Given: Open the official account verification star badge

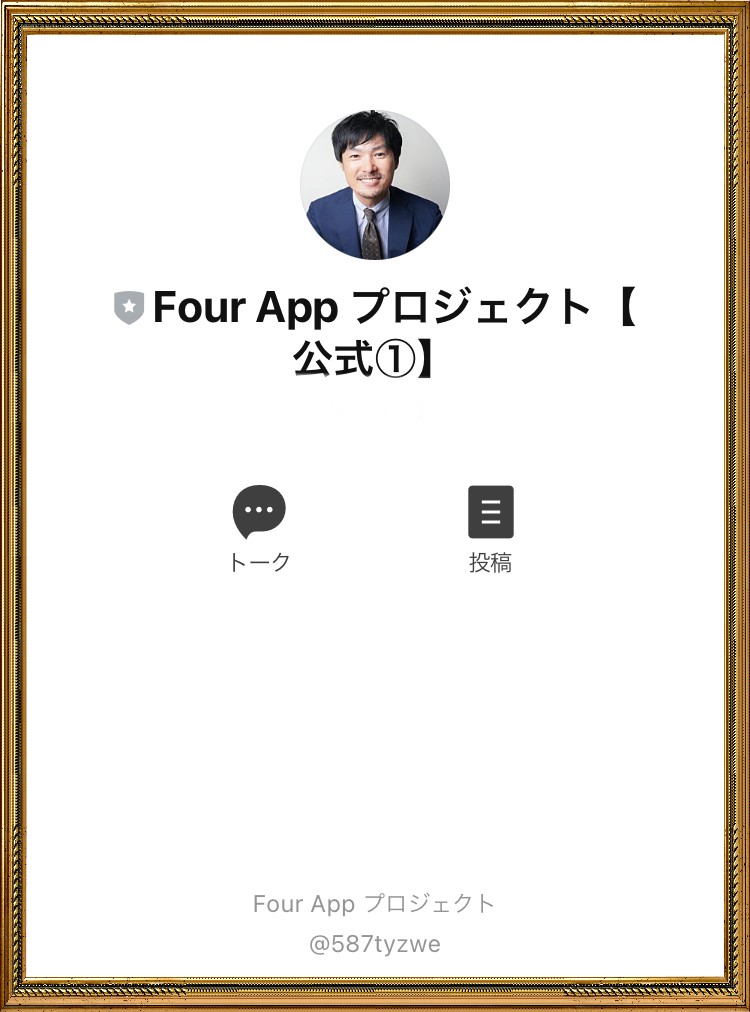Looking at the screenshot, I should (x=128, y=307).
